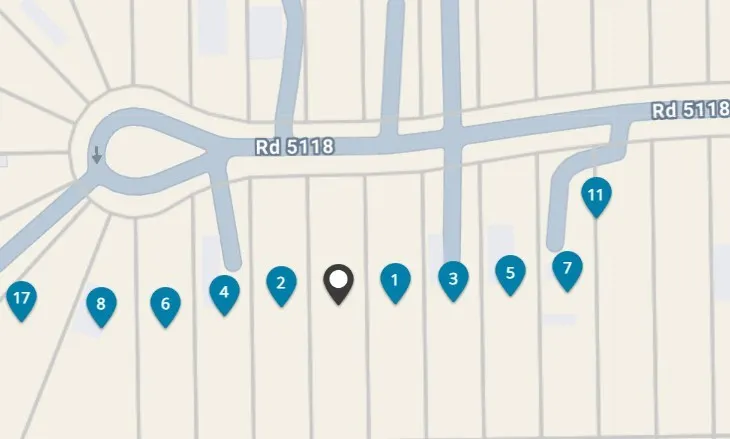Open map marker number 1
Image resolution: width=730 pixels, height=439 pixels.
(396, 281)
